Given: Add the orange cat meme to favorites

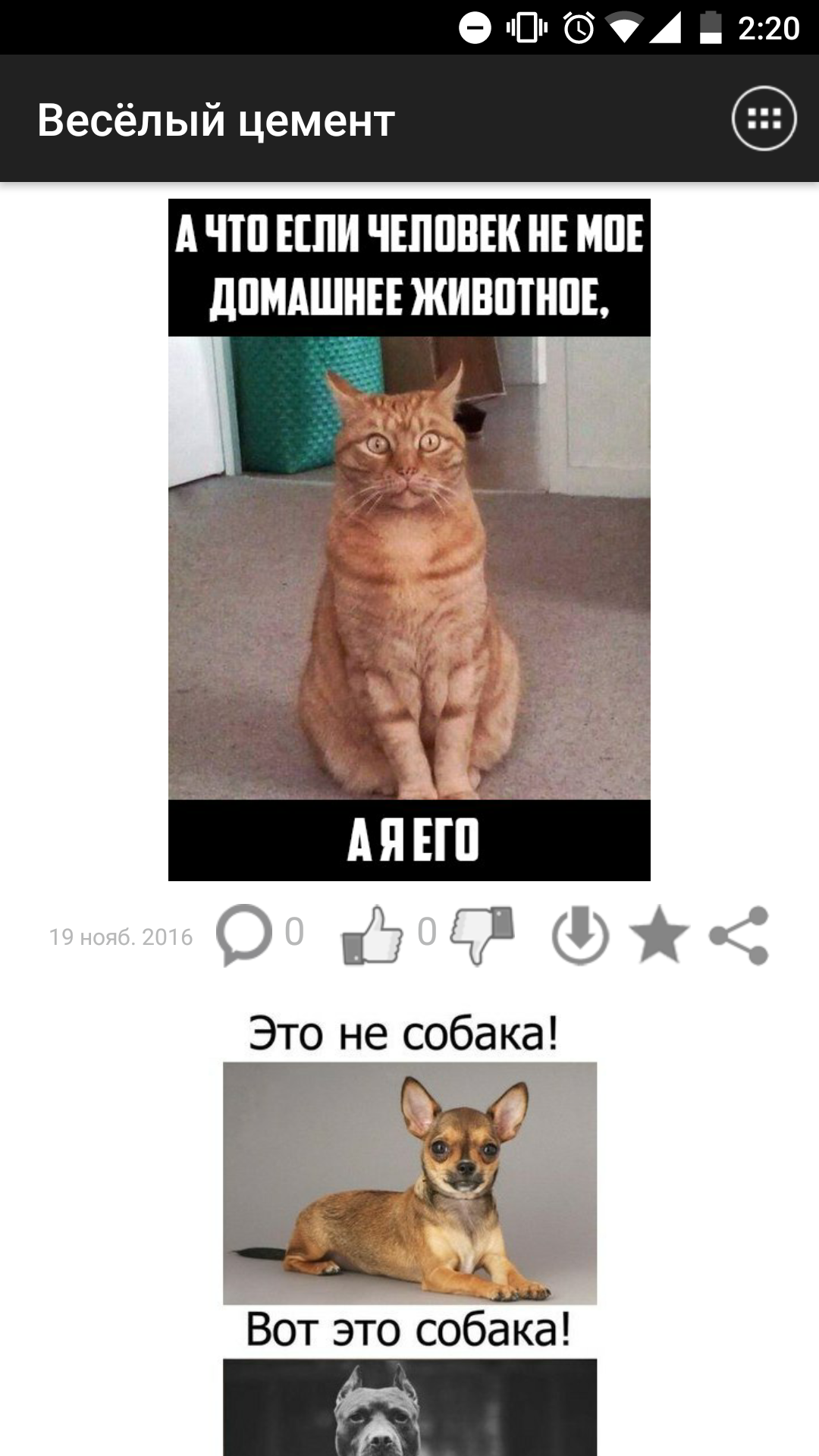Looking at the screenshot, I should point(659,935).
